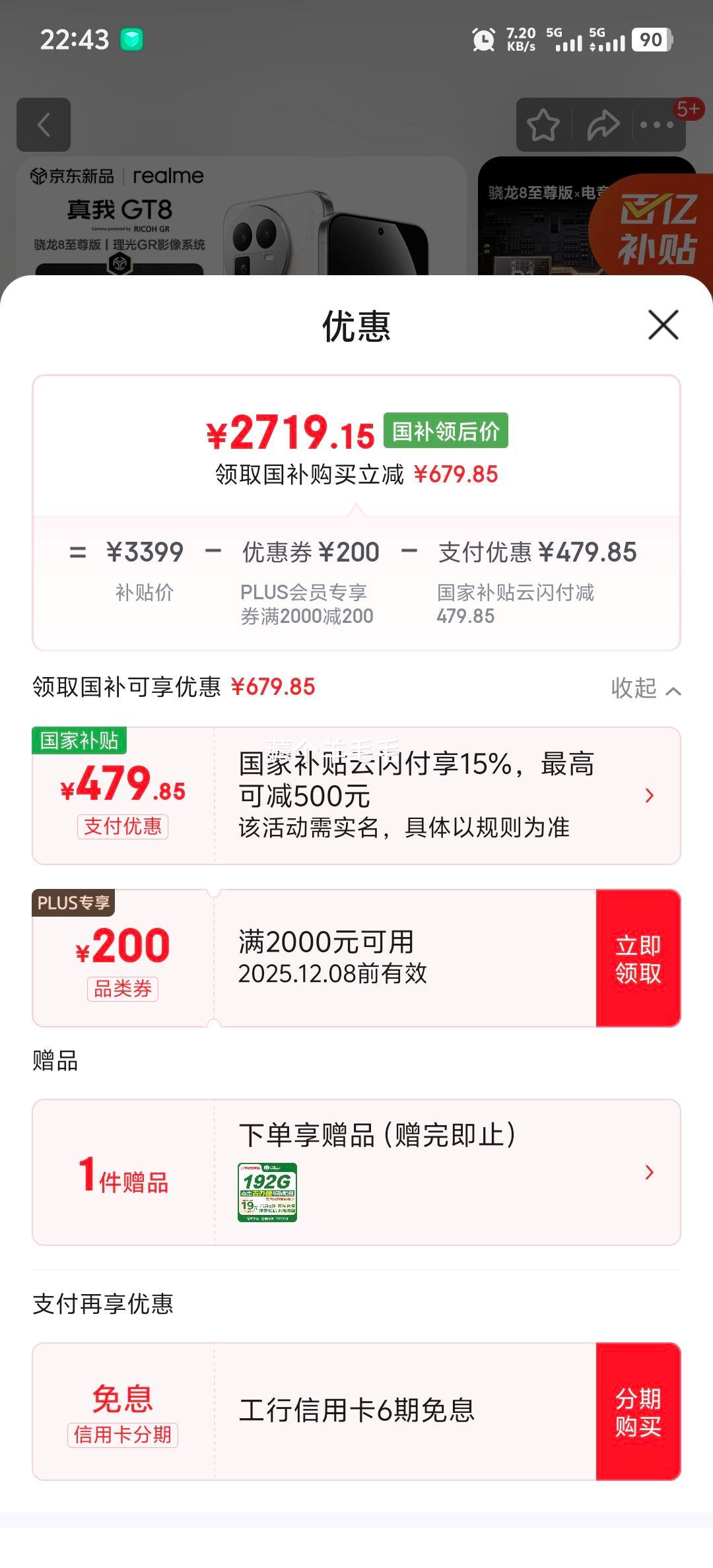
Task: Click the 国补领后价 green price label
Action: pyautogui.click(x=444, y=432)
